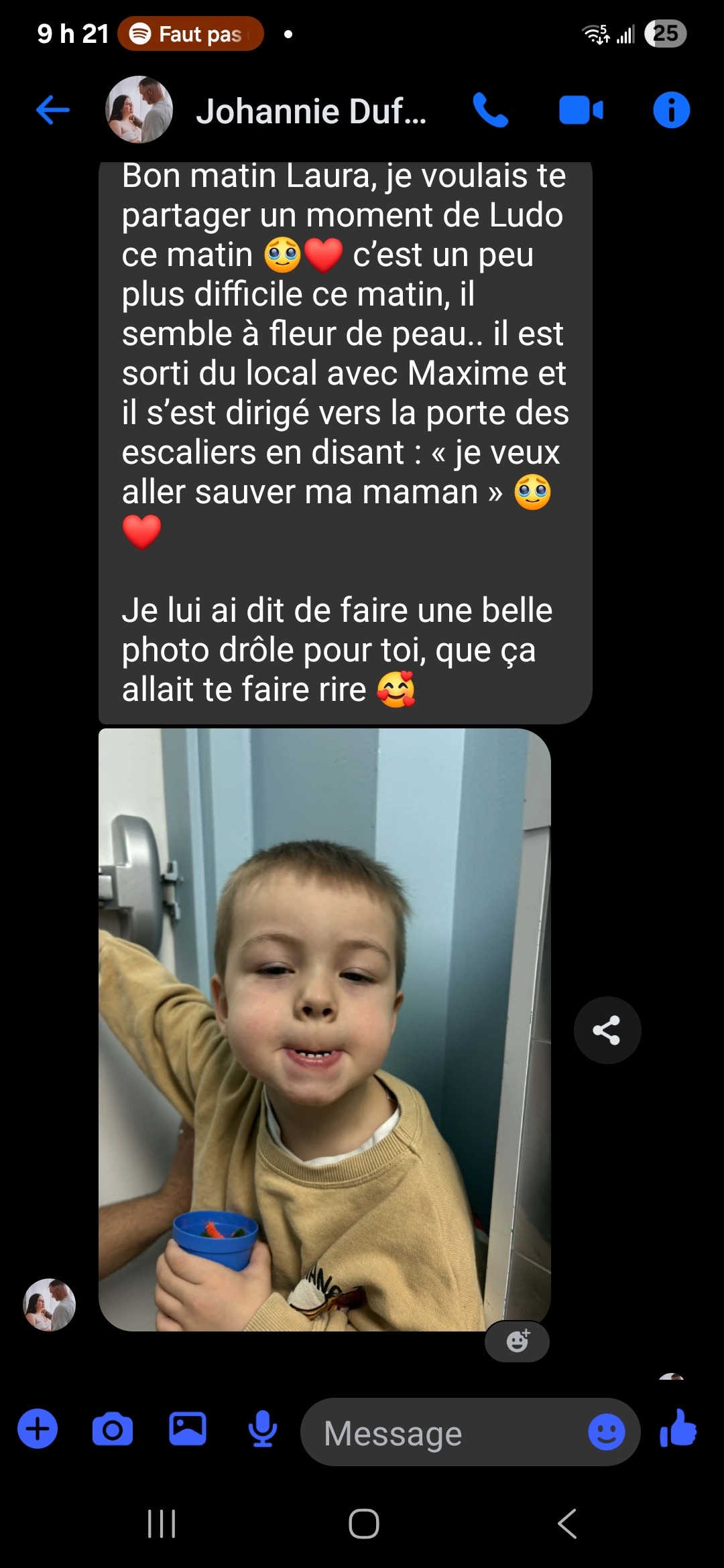Share the received photo

pos(607,1030)
